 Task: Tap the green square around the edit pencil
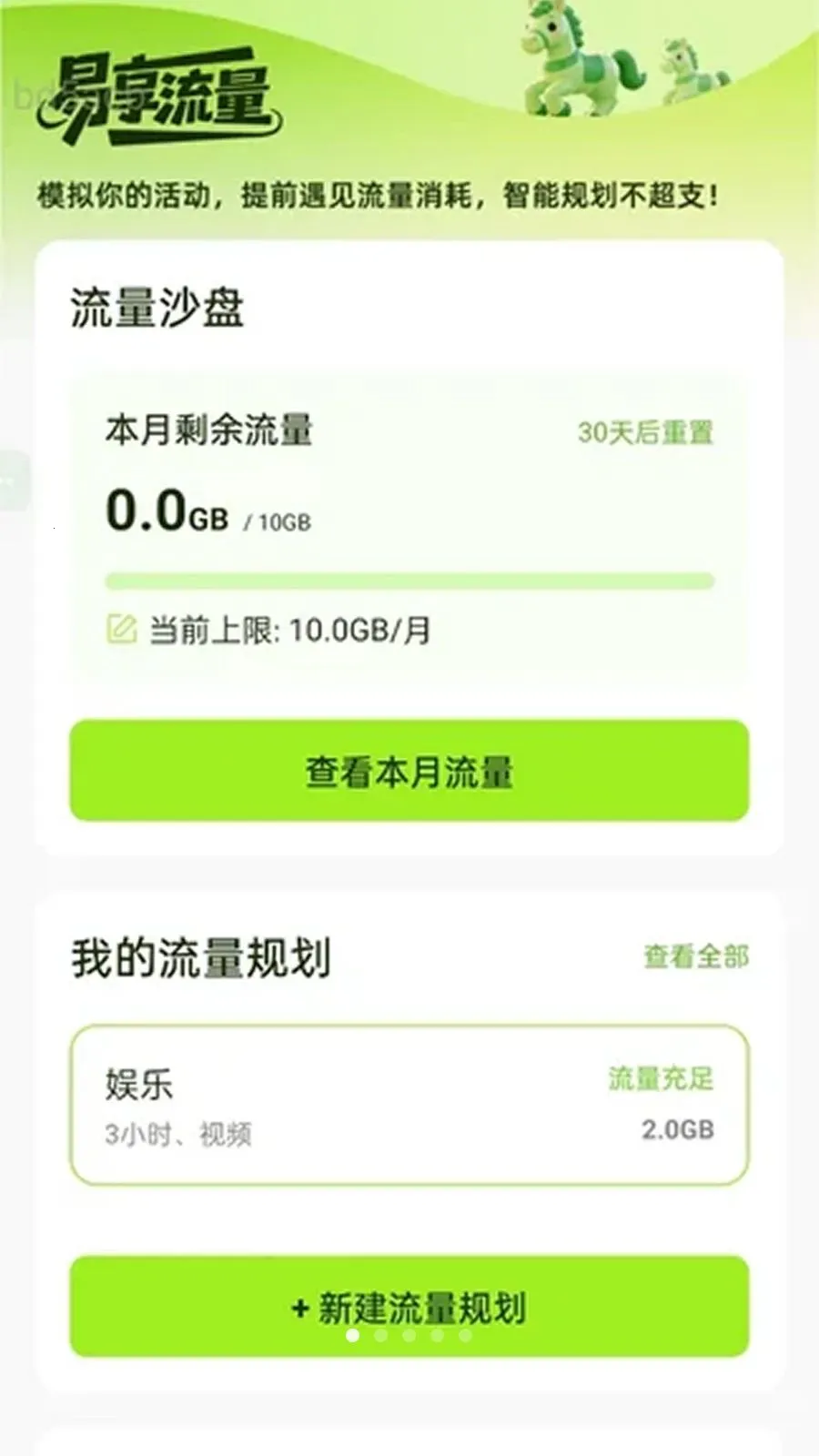[121, 626]
